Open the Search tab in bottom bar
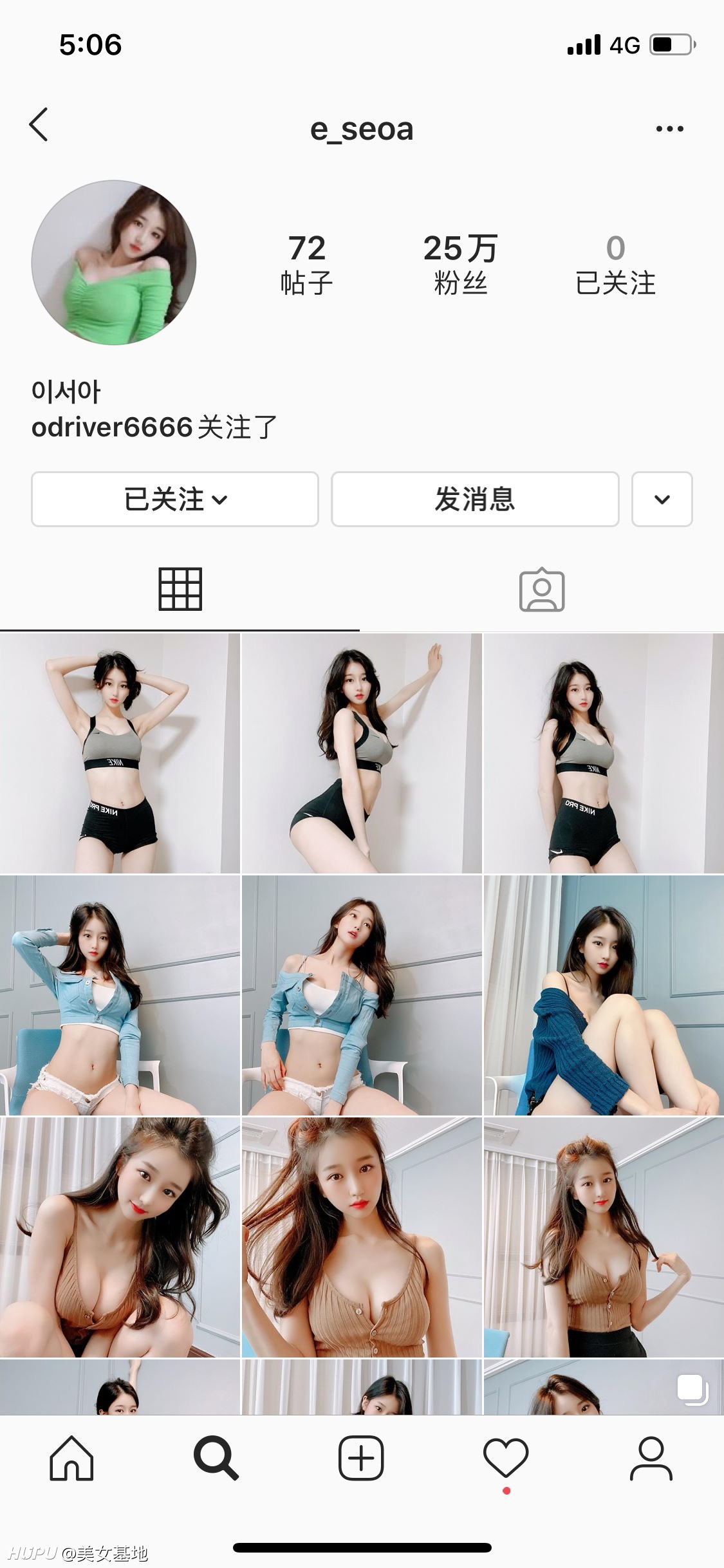 [216, 1458]
